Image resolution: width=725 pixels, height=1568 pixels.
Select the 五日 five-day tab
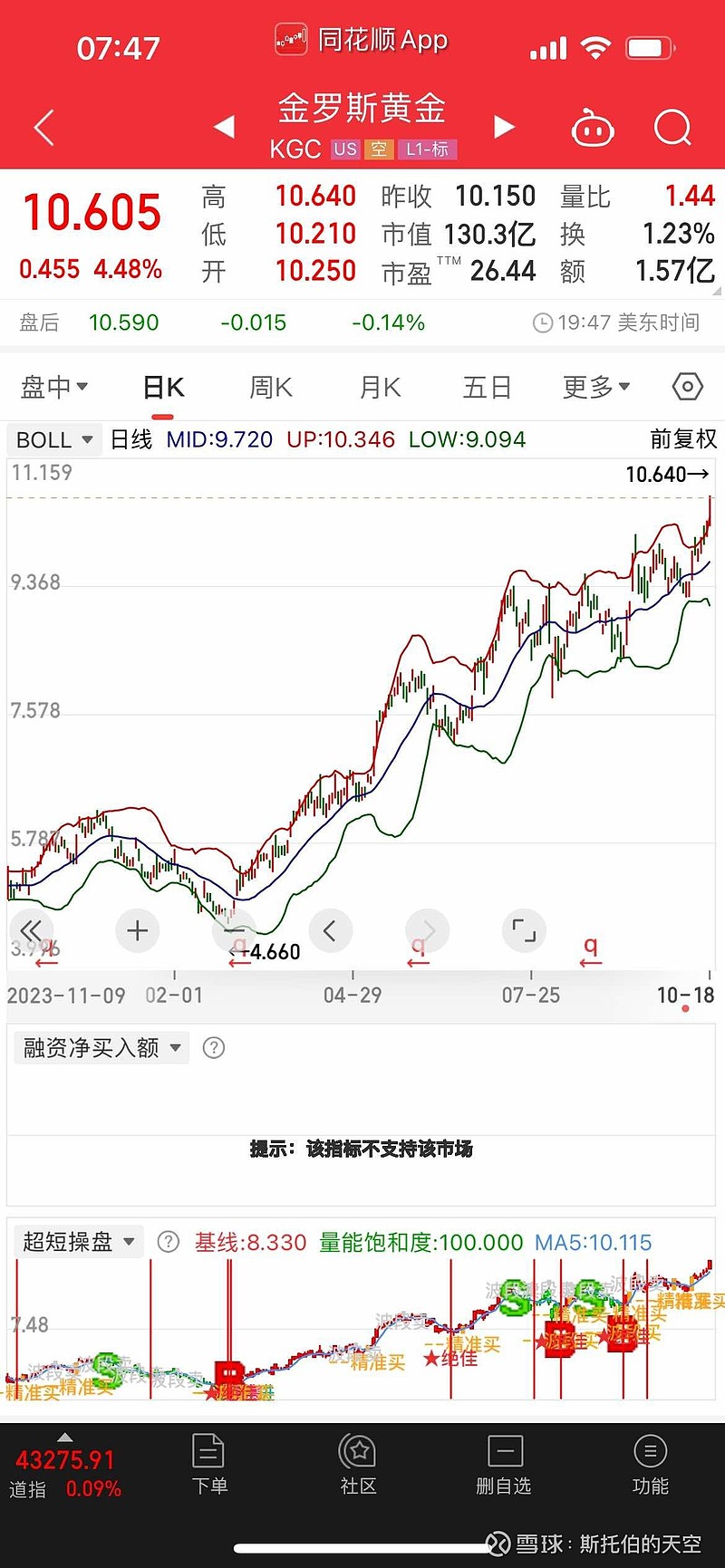pos(488,387)
